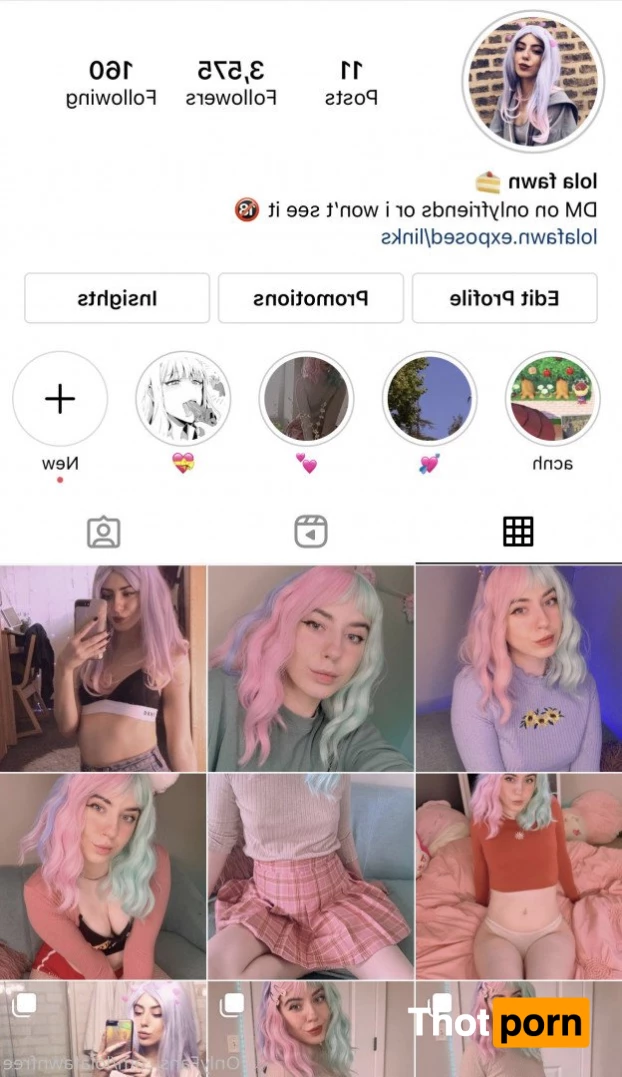Add a New story highlight
The image size is (622, 1077).
pos(60,398)
